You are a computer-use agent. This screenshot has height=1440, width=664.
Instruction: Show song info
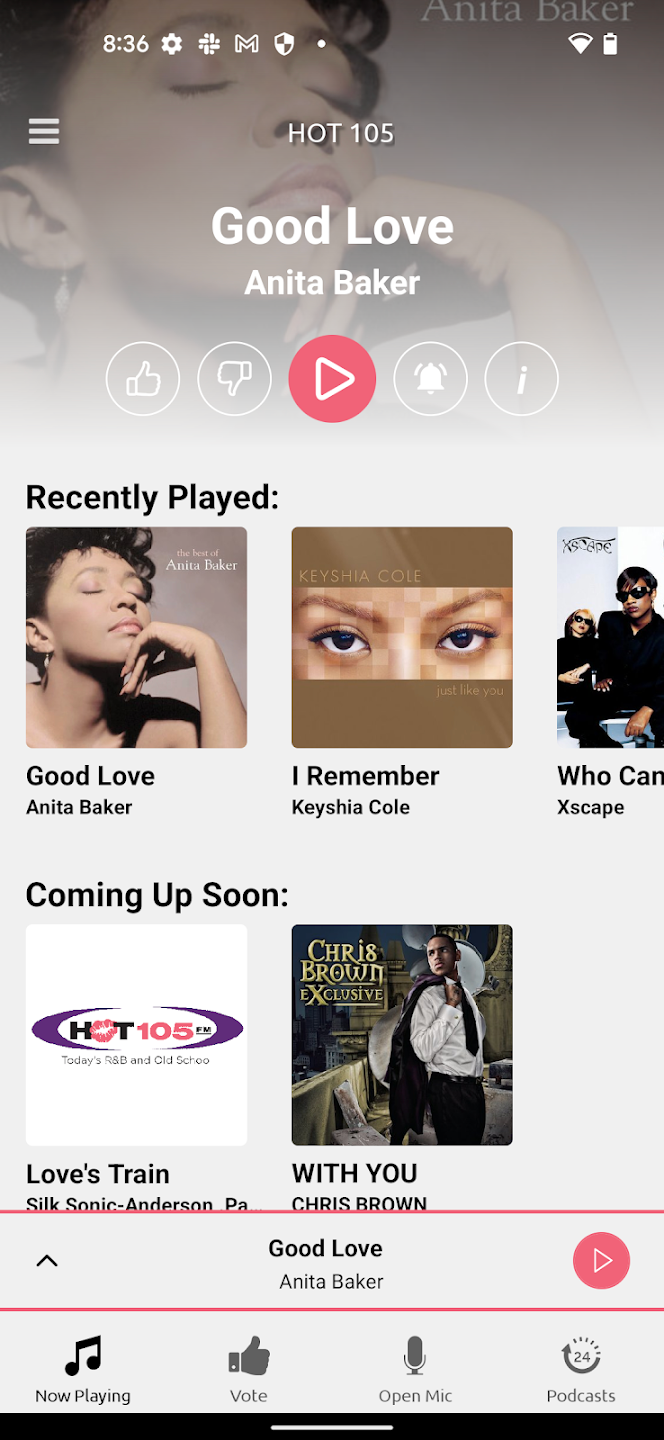[521, 379]
